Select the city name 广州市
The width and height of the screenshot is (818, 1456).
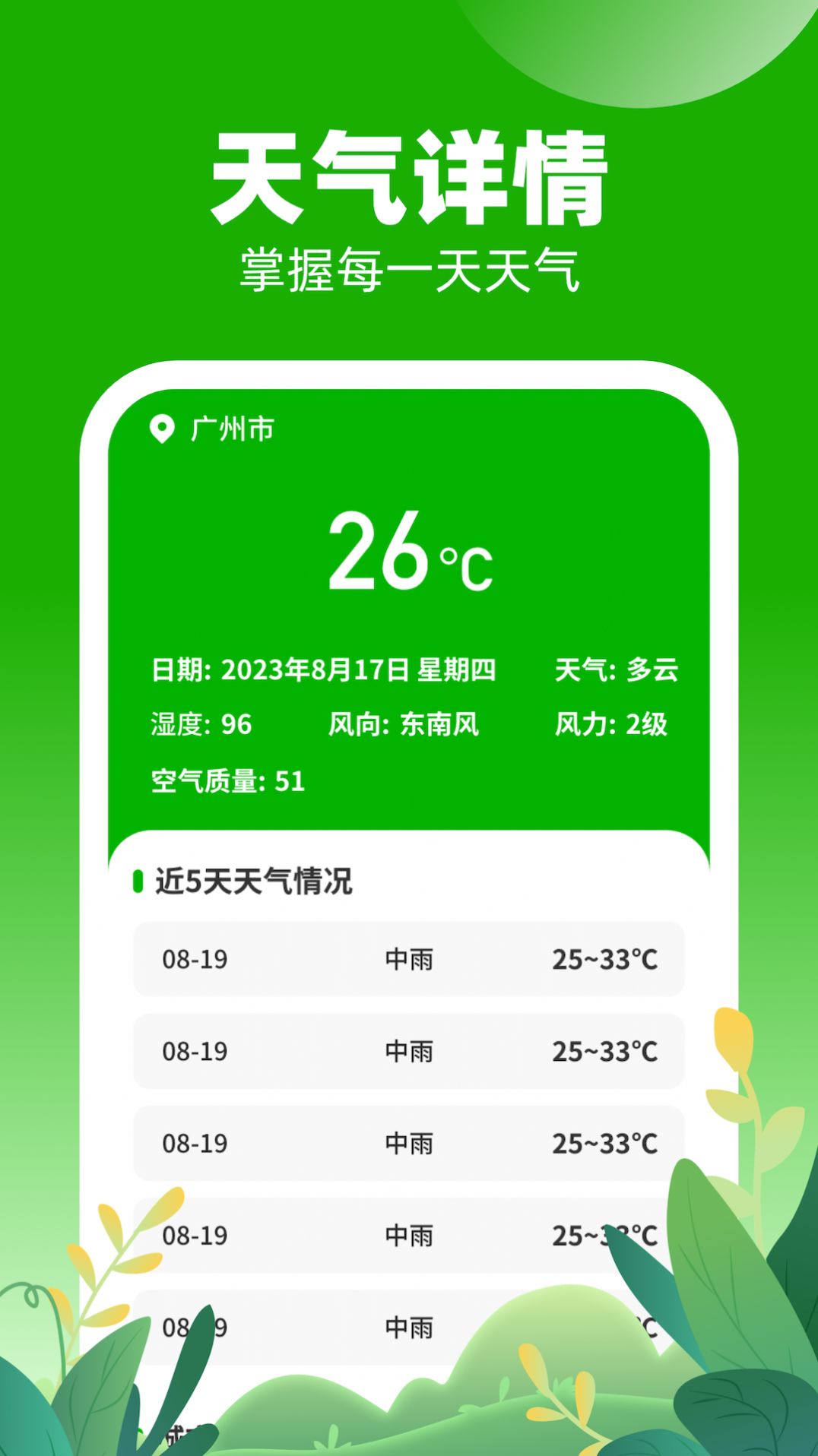[232, 430]
